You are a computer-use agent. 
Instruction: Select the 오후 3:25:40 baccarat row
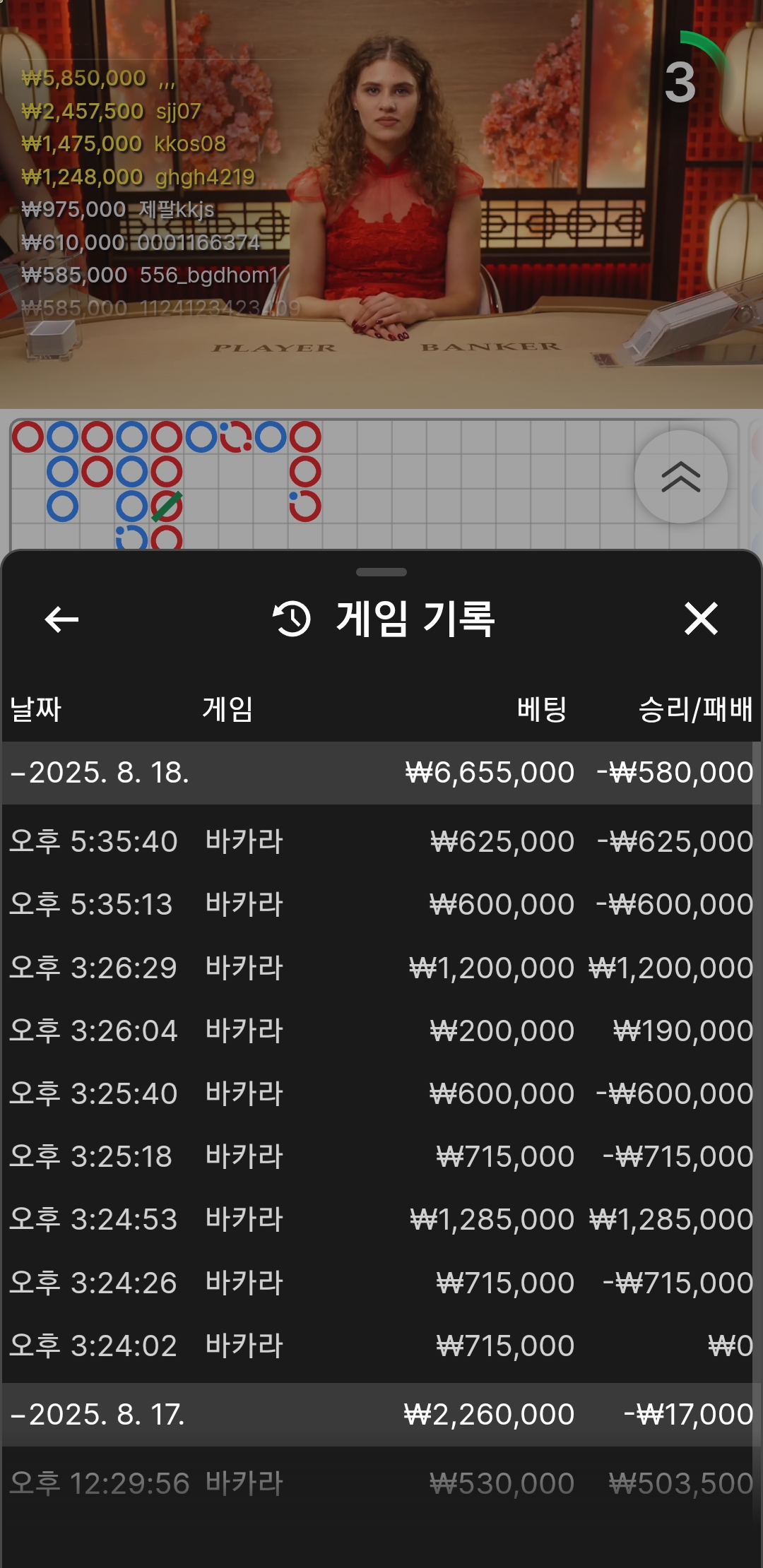click(381, 1093)
